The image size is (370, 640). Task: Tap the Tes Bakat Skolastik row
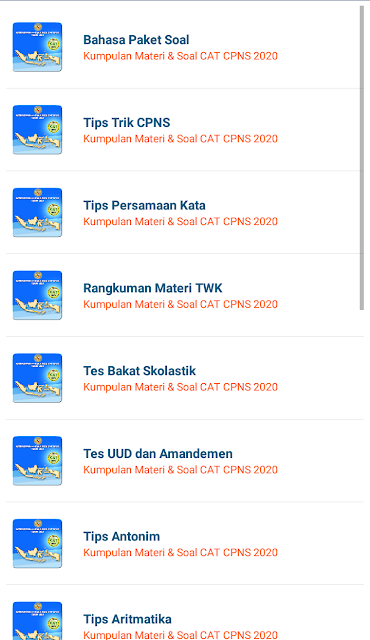pos(185,378)
